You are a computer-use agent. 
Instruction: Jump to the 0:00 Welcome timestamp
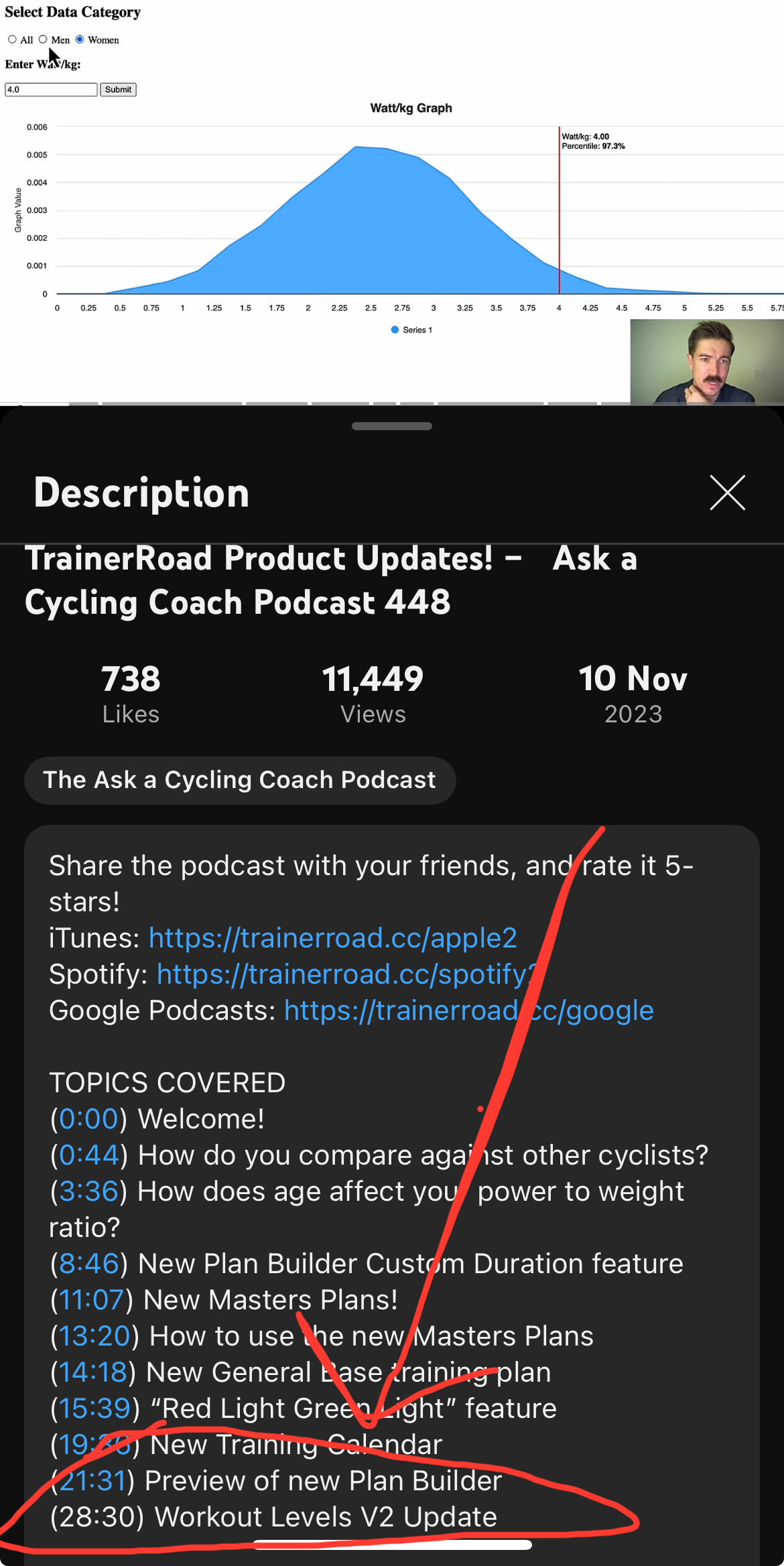pyautogui.click(x=88, y=1118)
